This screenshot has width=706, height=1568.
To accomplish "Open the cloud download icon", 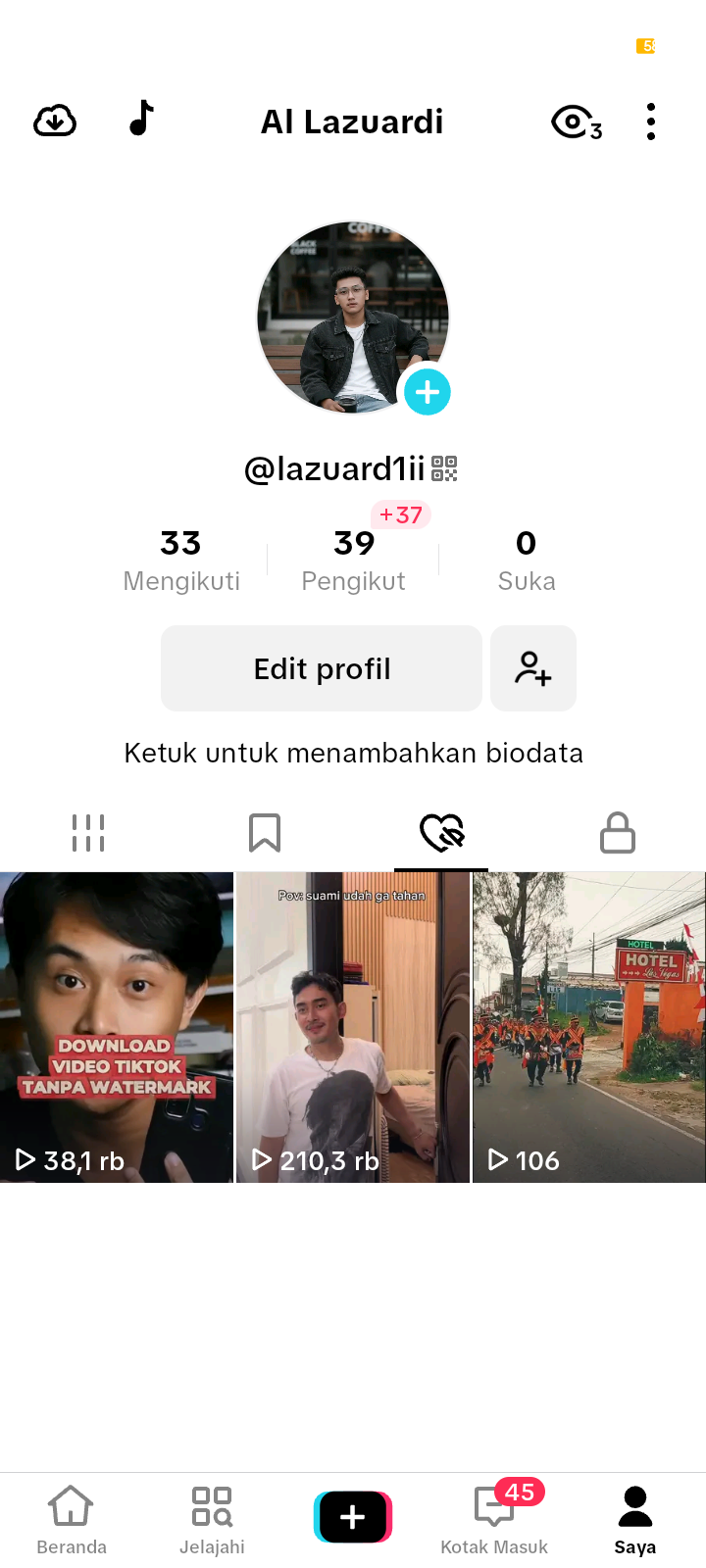I will (x=55, y=122).
